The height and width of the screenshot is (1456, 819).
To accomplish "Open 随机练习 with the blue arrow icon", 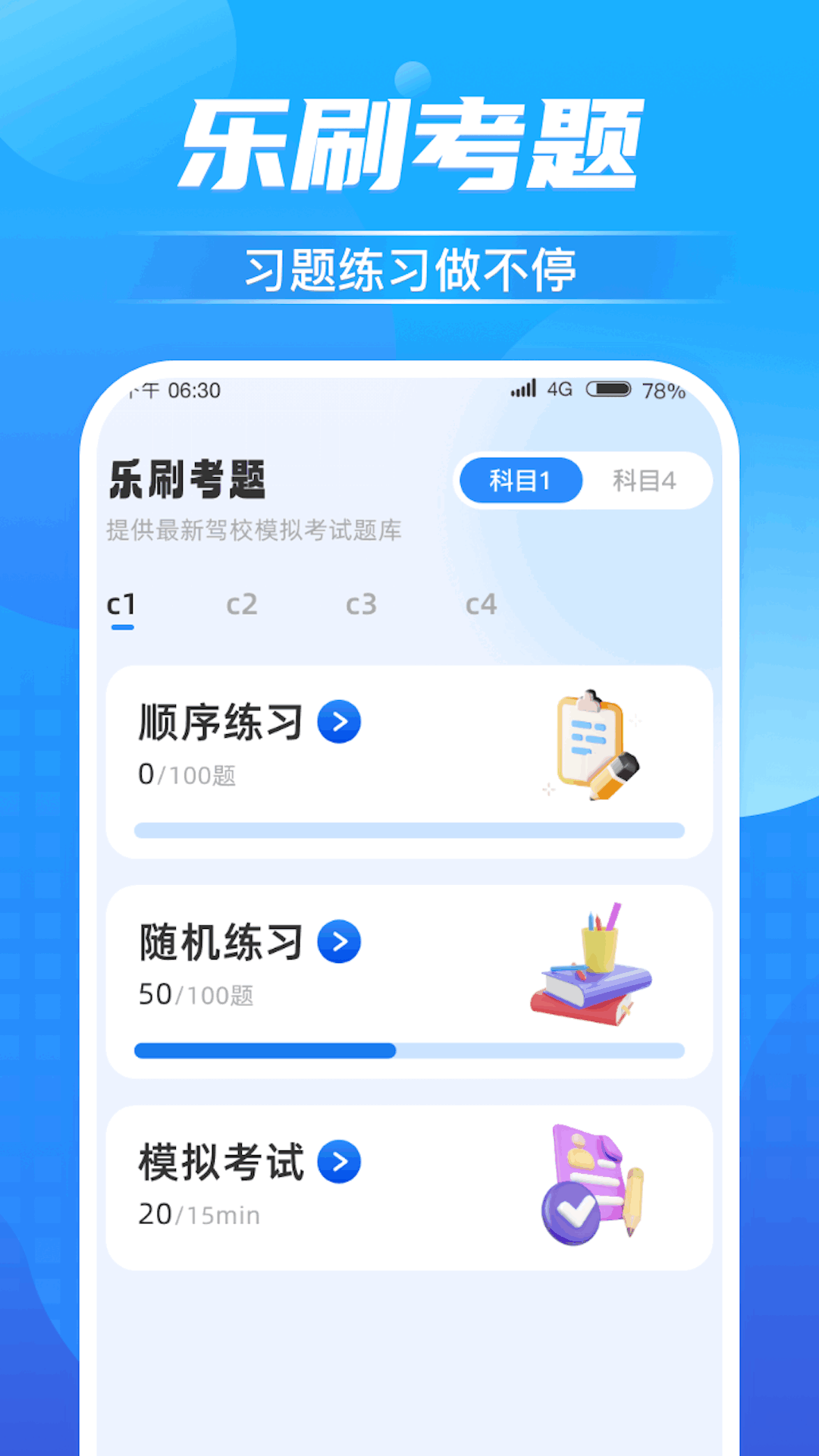I will click(339, 943).
